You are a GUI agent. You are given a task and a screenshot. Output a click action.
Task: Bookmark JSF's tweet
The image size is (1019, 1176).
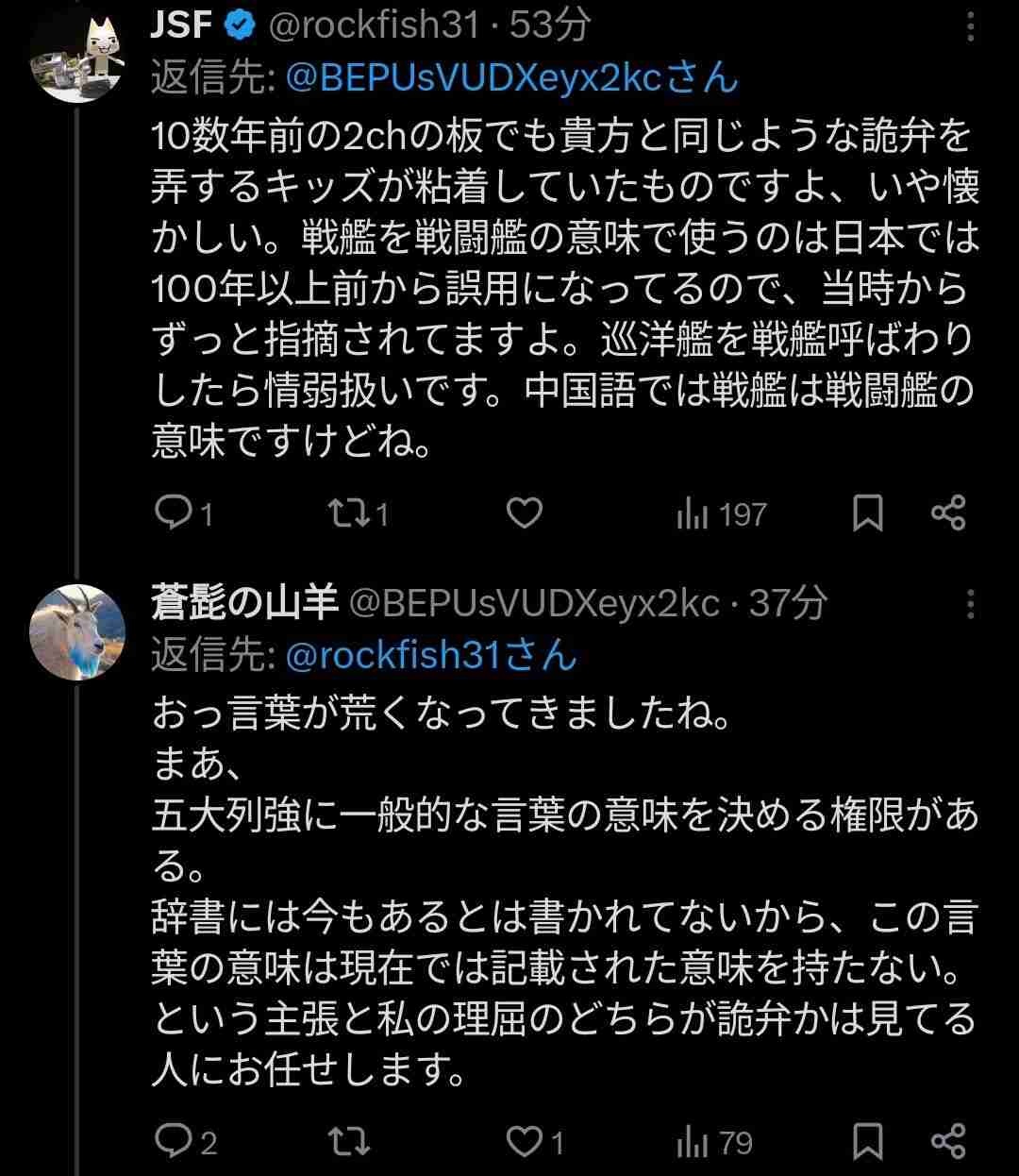[868, 513]
